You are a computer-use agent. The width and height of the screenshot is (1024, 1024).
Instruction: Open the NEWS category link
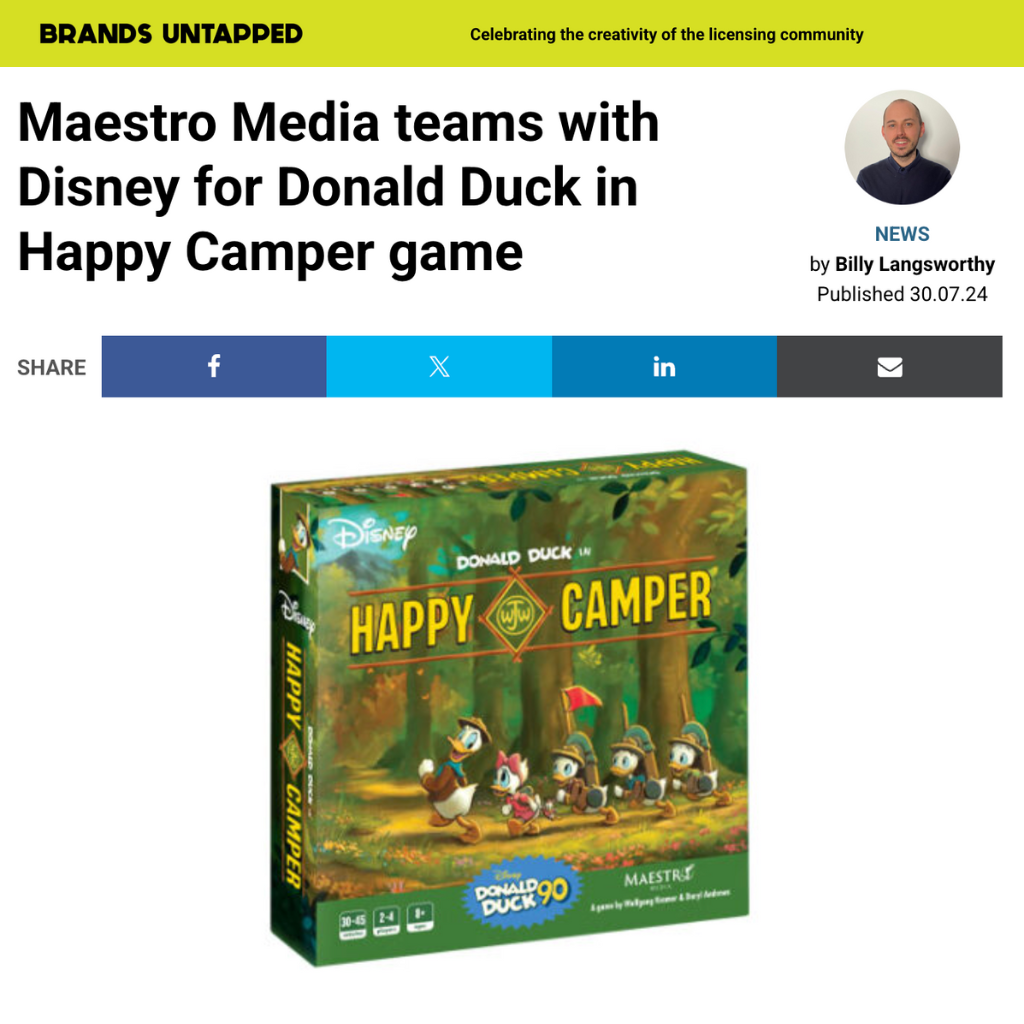[x=902, y=234]
